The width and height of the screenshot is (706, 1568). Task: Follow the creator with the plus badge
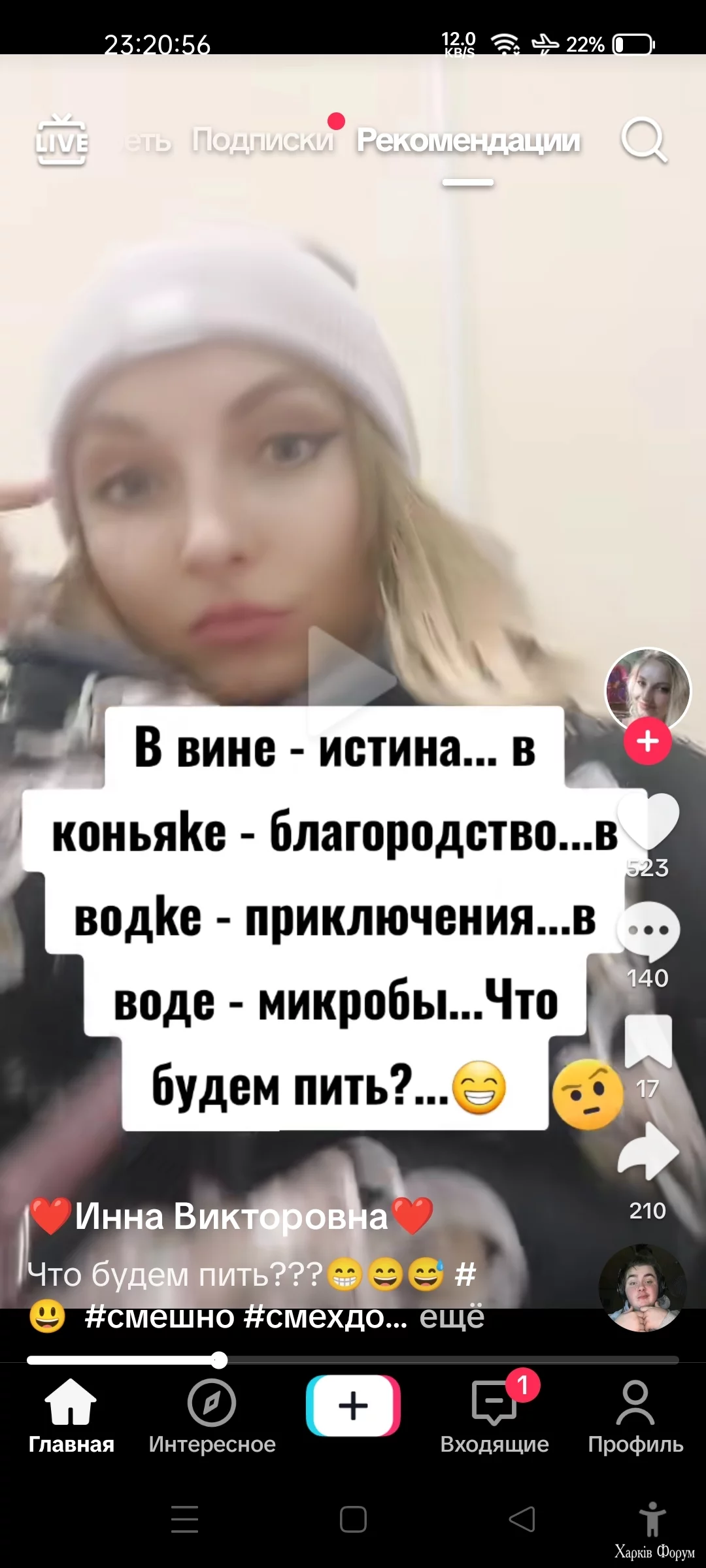pos(647,742)
